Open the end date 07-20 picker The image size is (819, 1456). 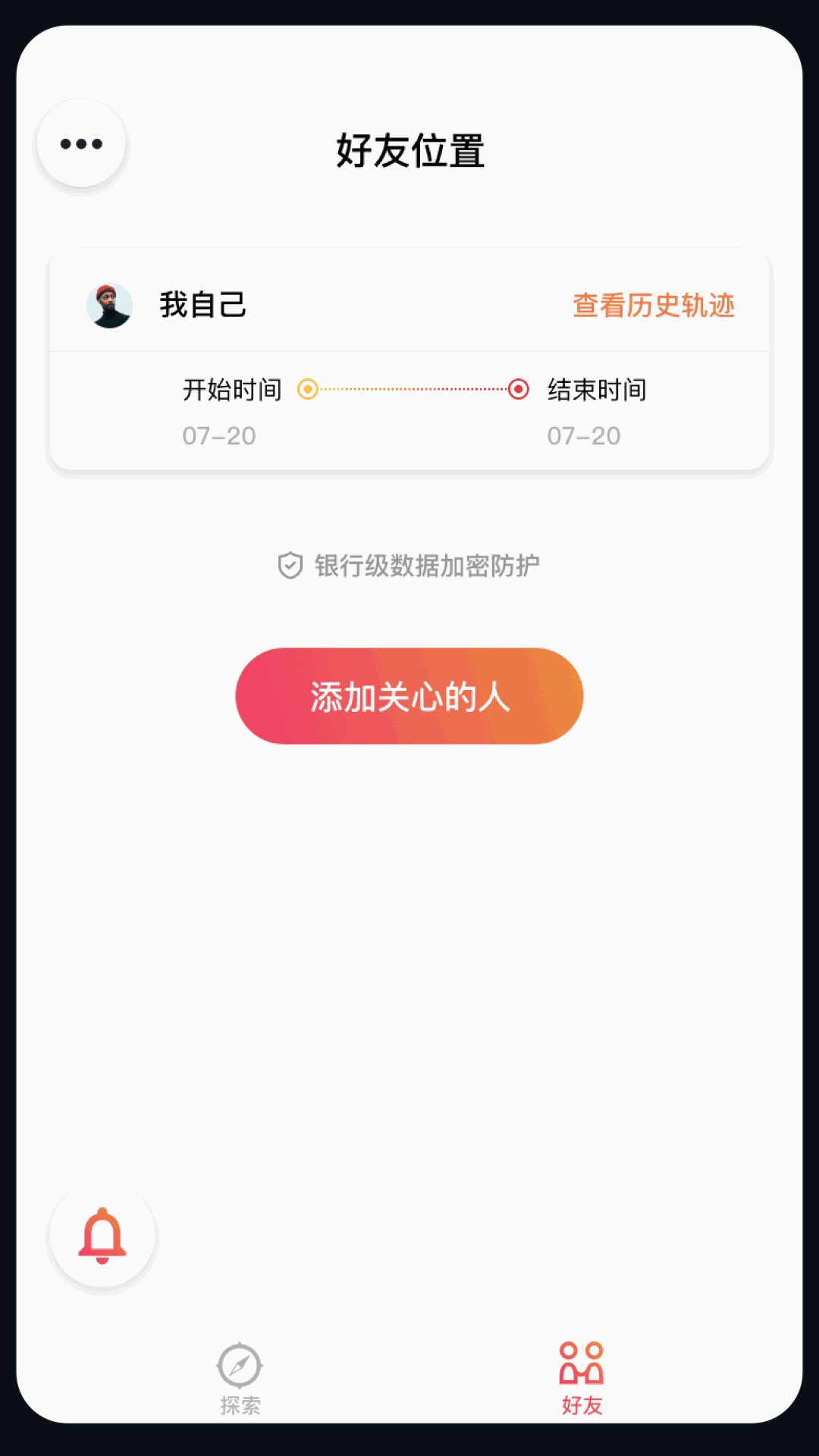click(x=583, y=435)
